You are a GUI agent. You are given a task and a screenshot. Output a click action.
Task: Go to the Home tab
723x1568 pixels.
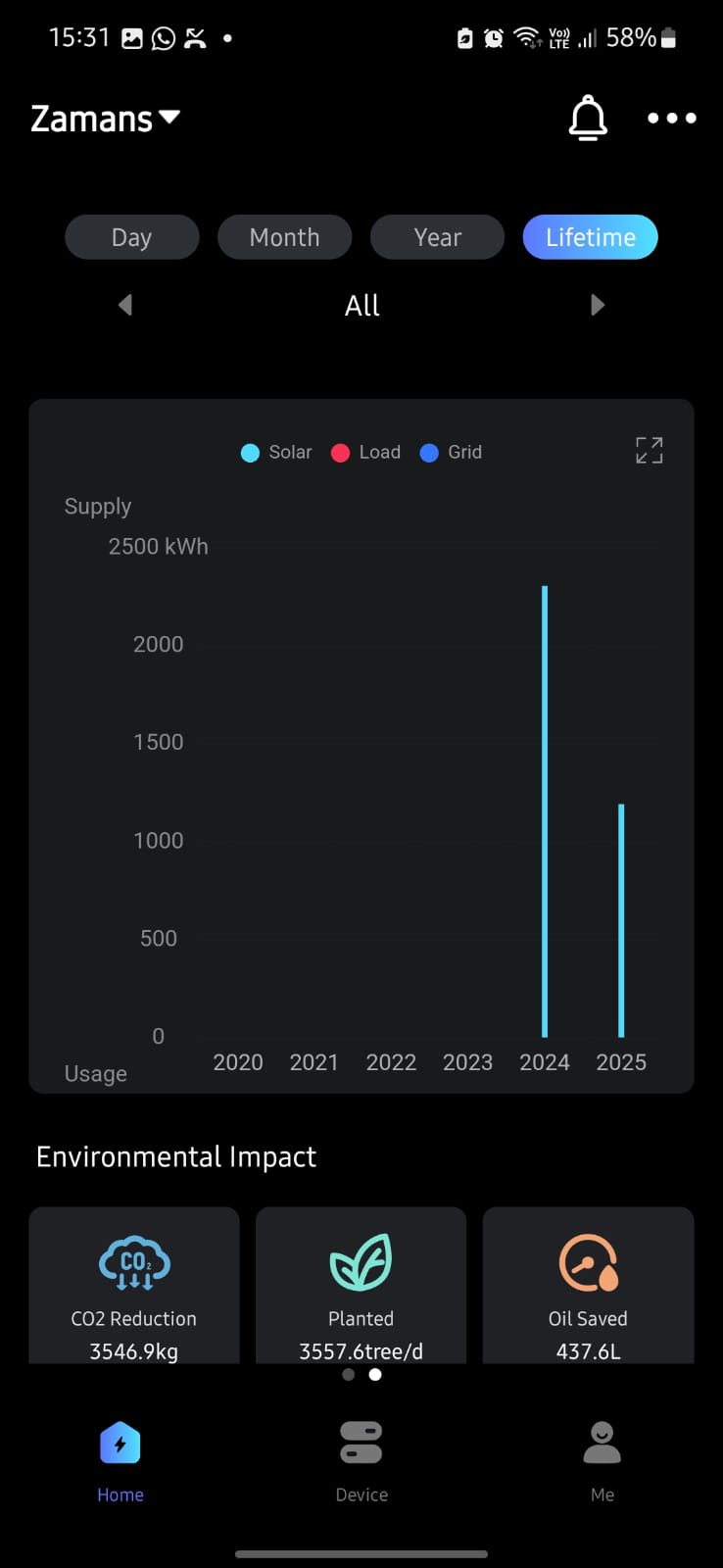pyautogui.click(x=120, y=1460)
